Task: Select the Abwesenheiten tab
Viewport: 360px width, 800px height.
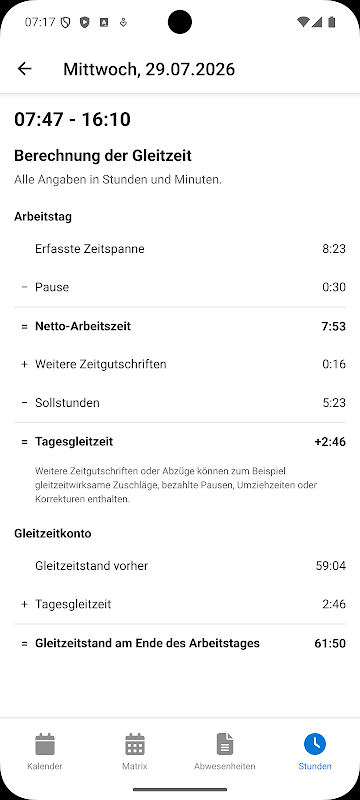Action: pyautogui.click(x=225, y=752)
